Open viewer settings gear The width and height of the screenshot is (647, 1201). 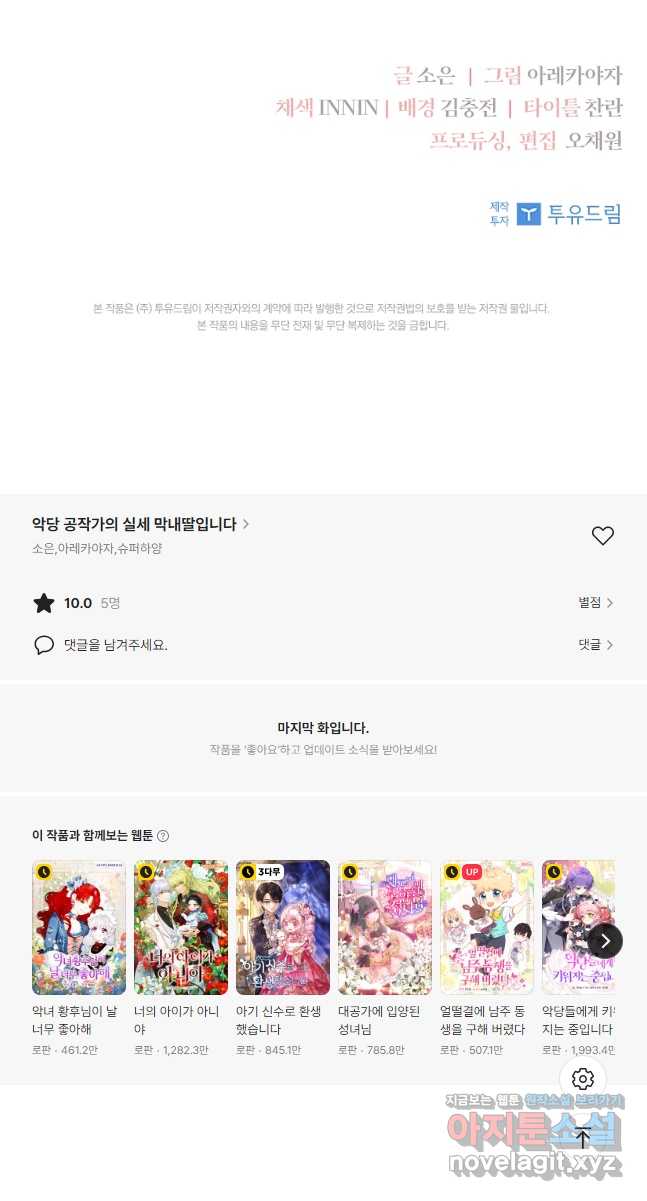(x=583, y=1079)
